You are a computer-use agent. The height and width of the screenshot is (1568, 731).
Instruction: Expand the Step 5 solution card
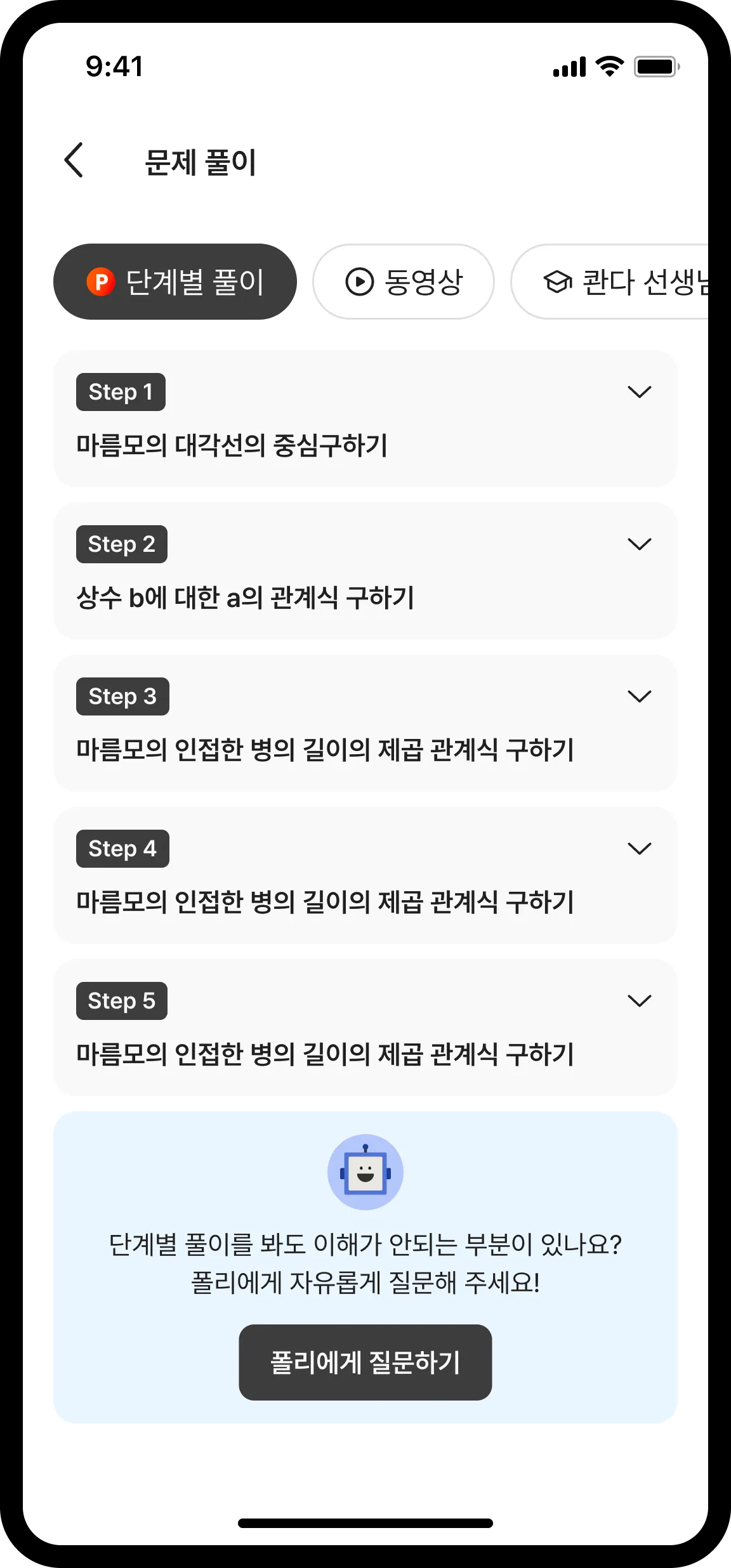click(x=639, y=1001)
